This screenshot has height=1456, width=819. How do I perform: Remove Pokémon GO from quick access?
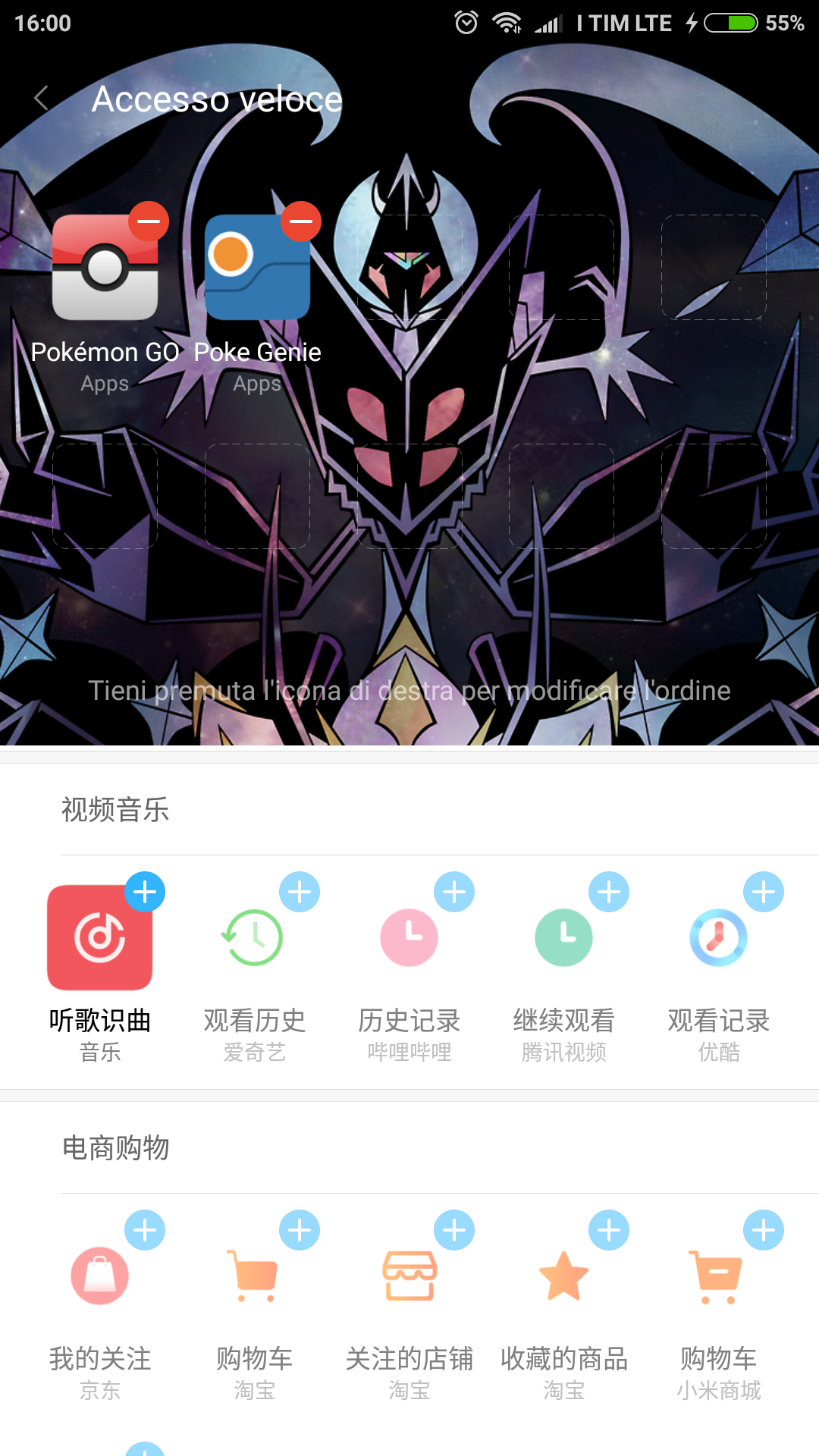[148, 221]
